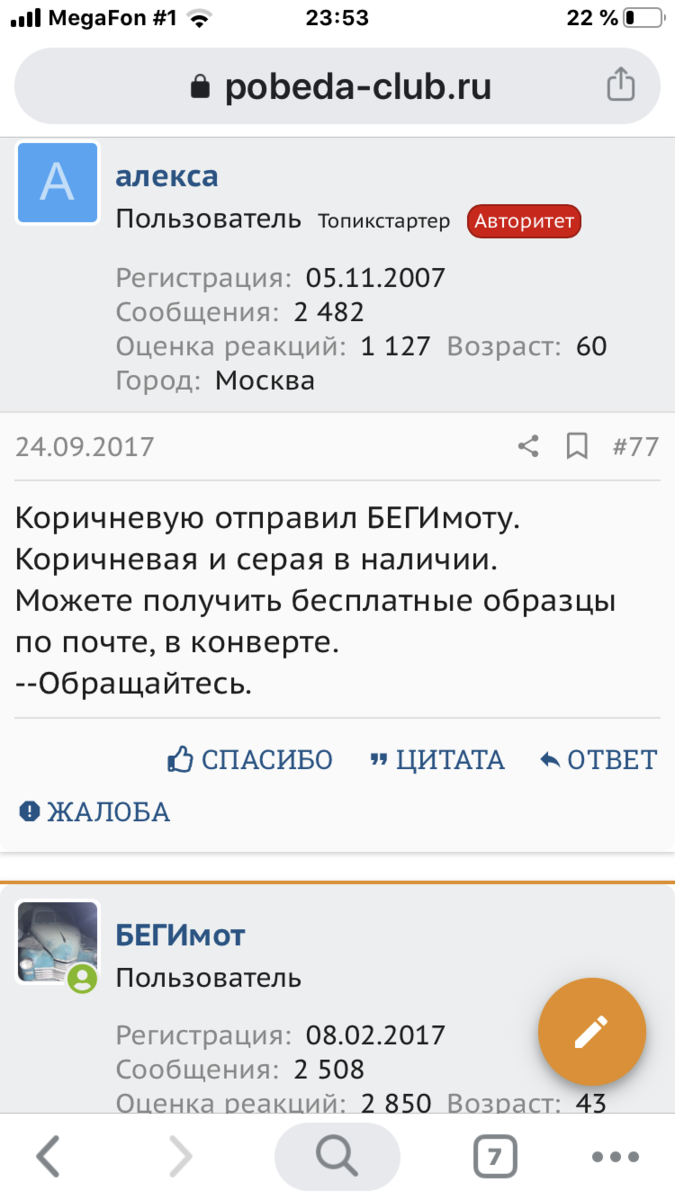
Task: Bookmark post #77
Action: coord(577,446)
